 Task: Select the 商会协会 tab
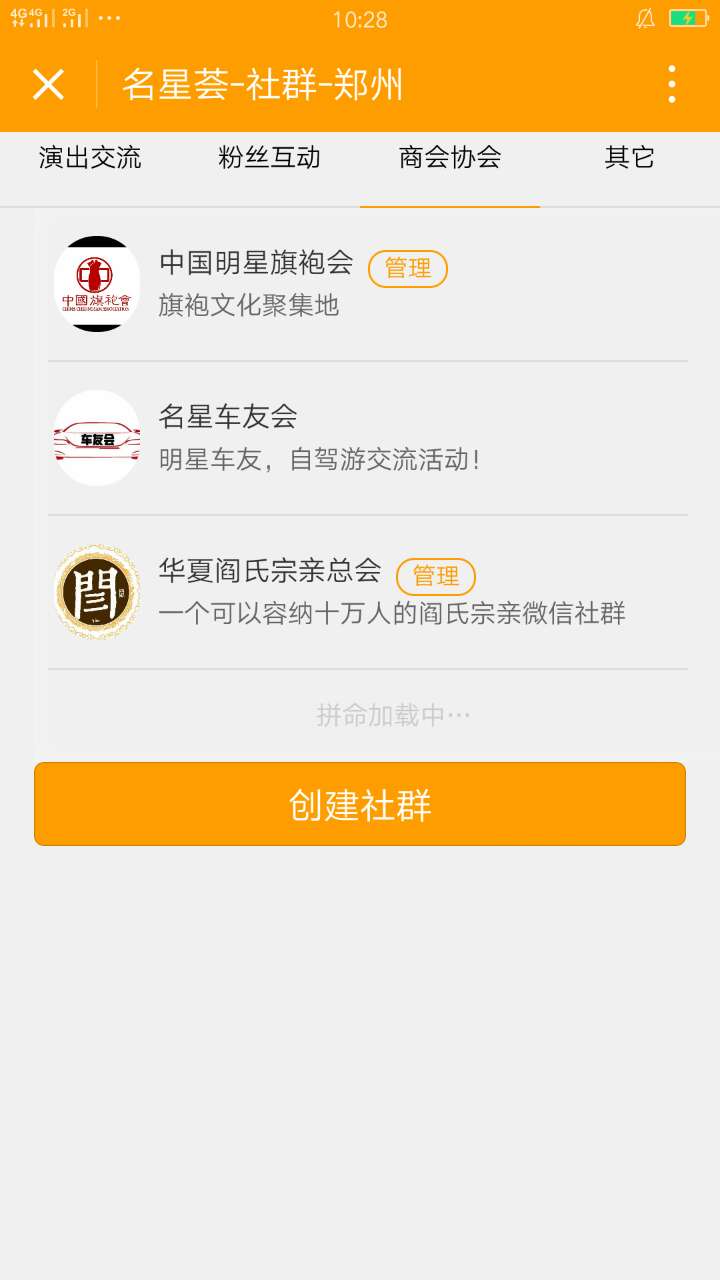(x=450, y=158)
